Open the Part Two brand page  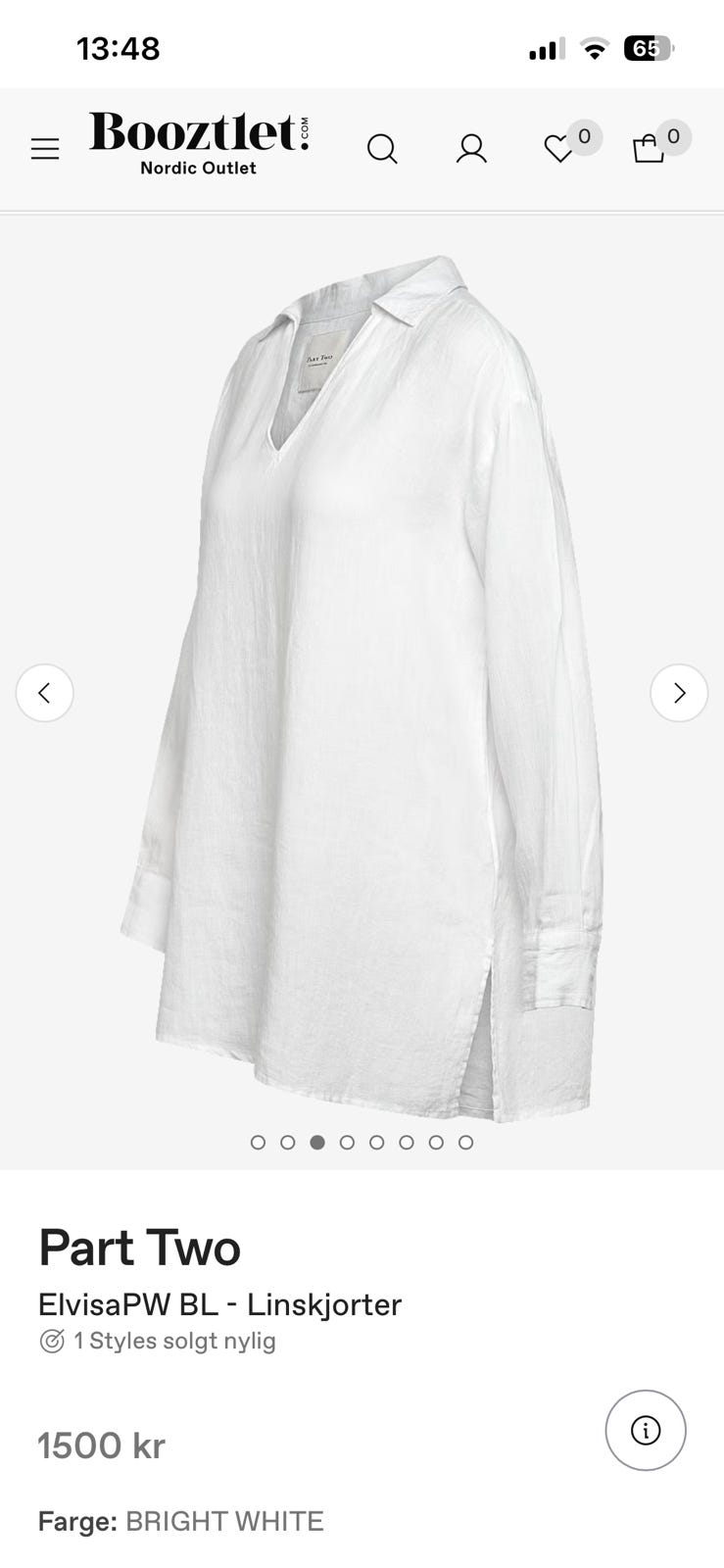tap(139, 1248)
